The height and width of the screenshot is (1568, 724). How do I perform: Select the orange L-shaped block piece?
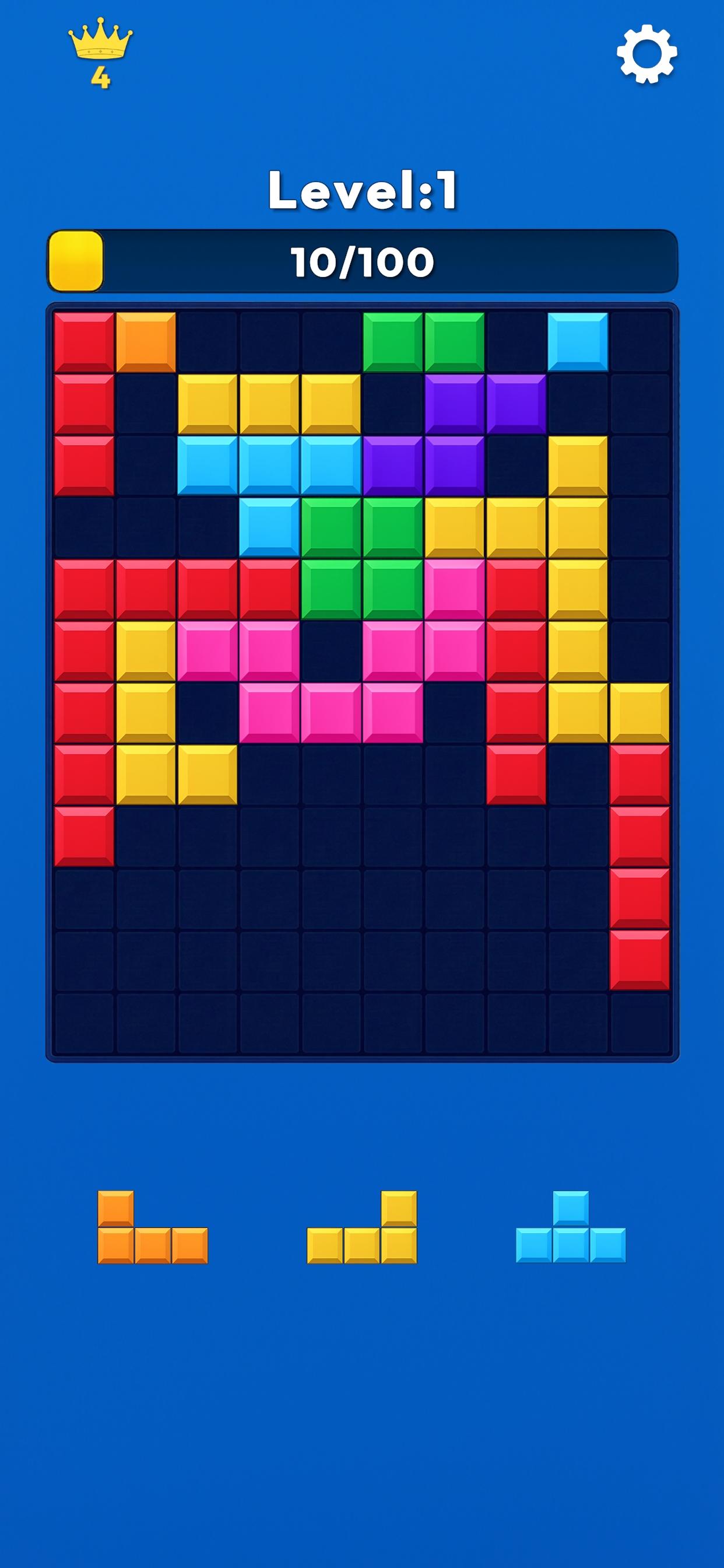(x=153, y=1227)
